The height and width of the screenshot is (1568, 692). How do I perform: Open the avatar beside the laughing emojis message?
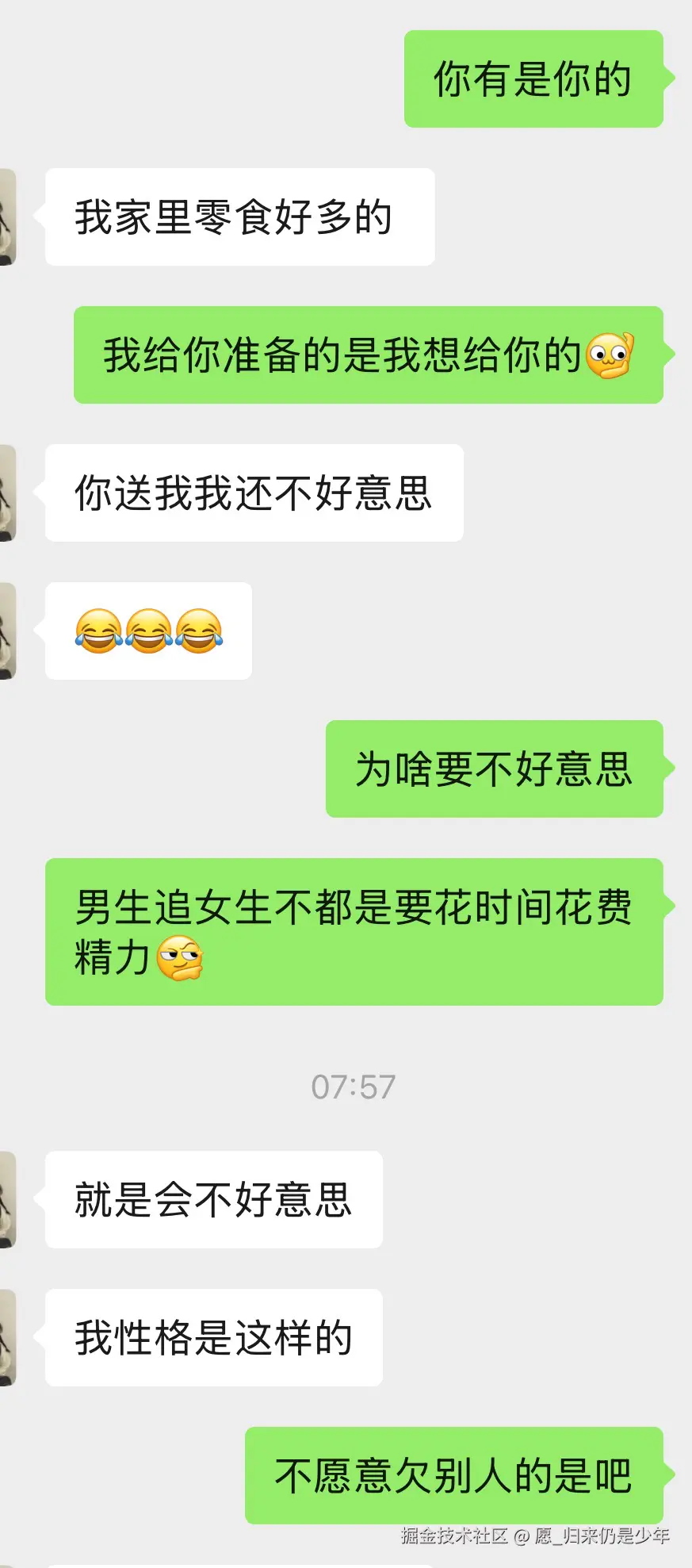click(7, 631)
